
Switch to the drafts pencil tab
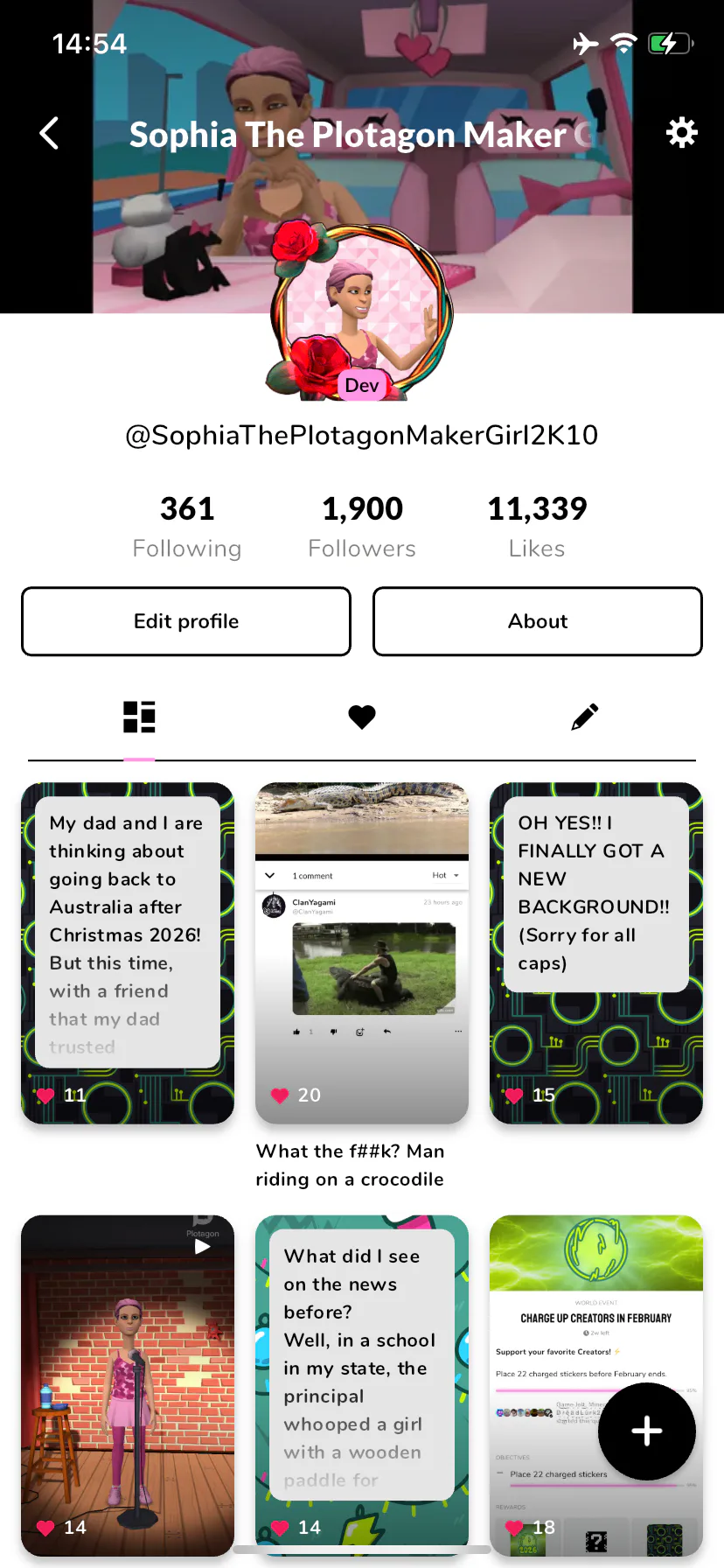[x=585, y=717]
